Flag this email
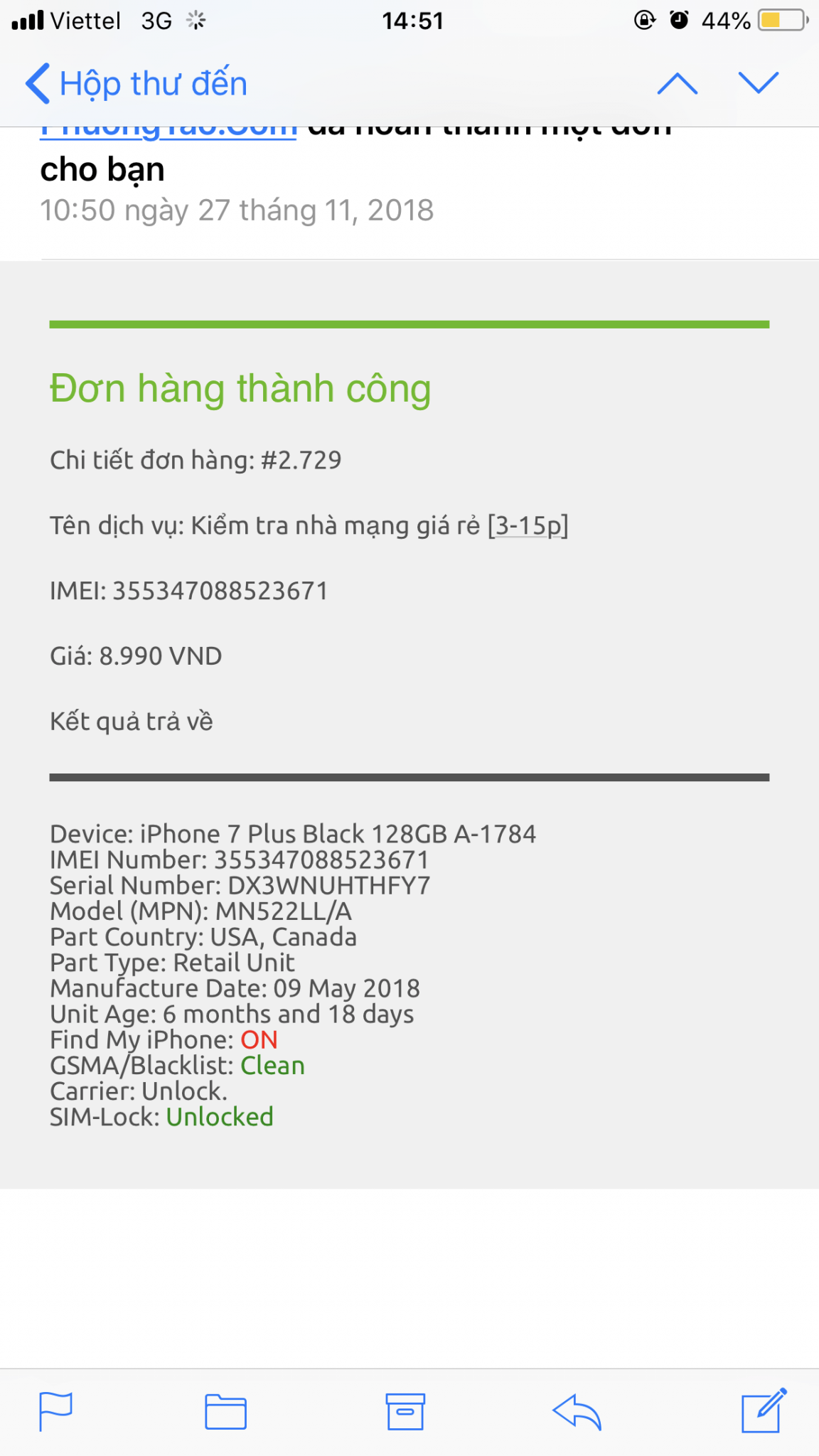 55,1411
